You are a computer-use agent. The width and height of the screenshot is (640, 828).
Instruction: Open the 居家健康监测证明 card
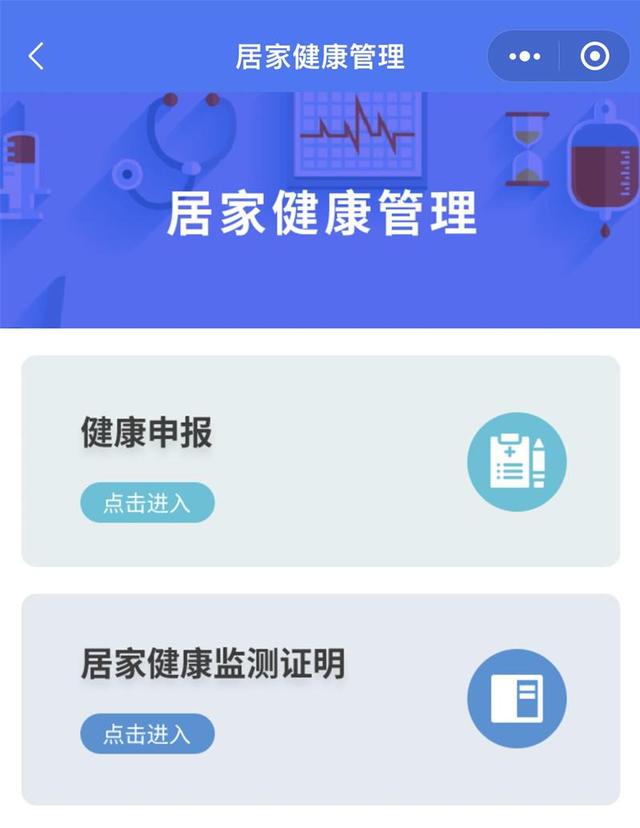click(320, 698)
